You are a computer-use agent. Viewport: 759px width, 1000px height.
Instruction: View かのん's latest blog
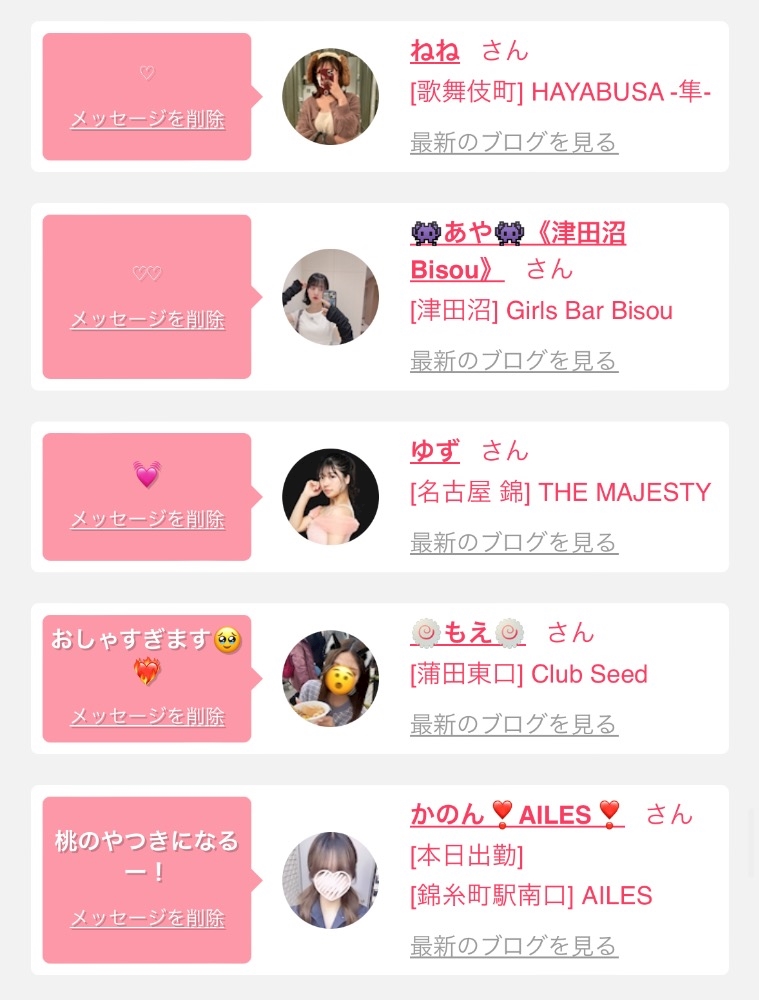point(514,946)
